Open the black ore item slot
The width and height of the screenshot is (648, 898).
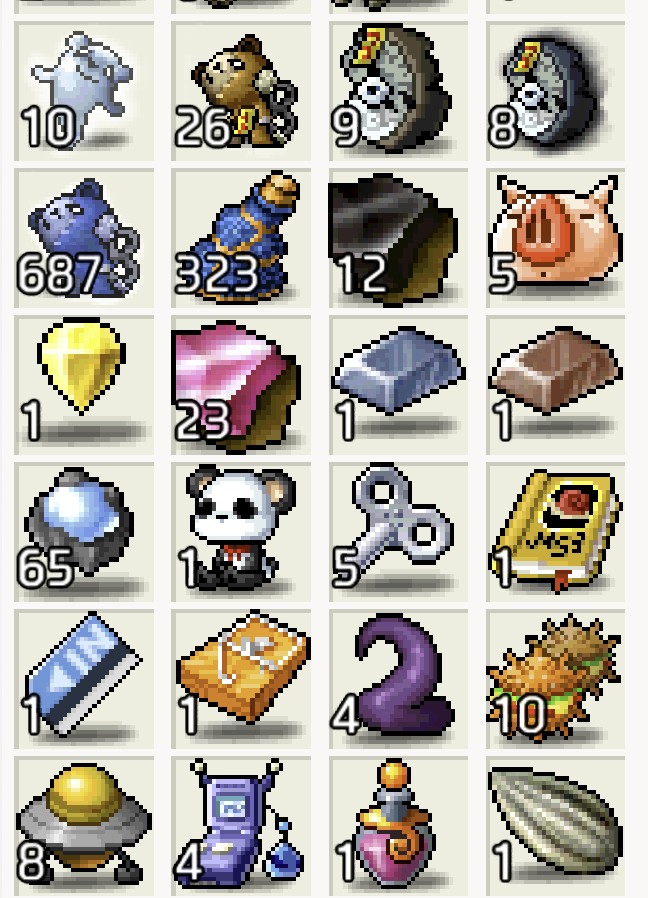[398, 238]
